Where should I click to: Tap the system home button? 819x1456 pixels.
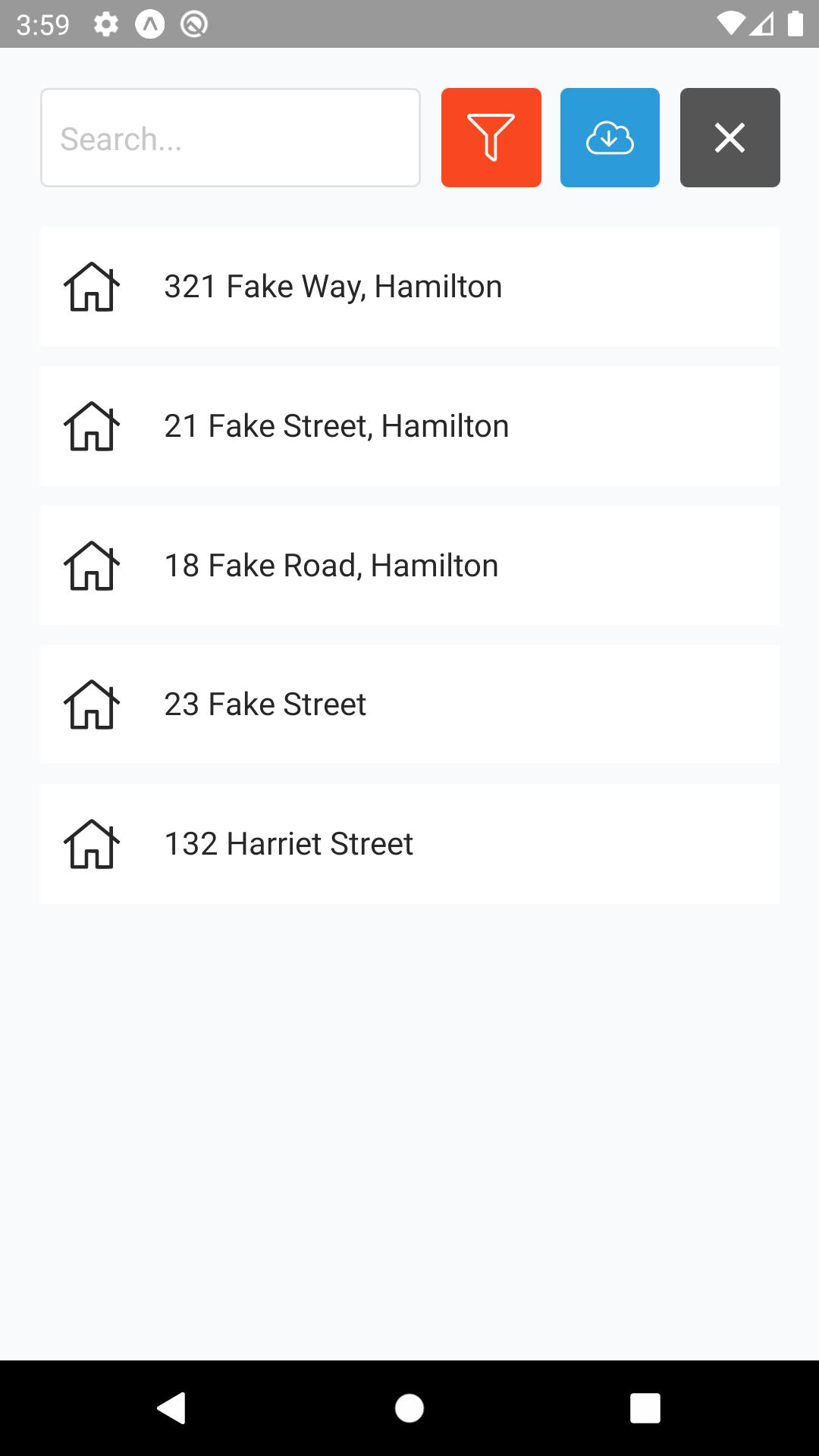tap(409, 1408)
